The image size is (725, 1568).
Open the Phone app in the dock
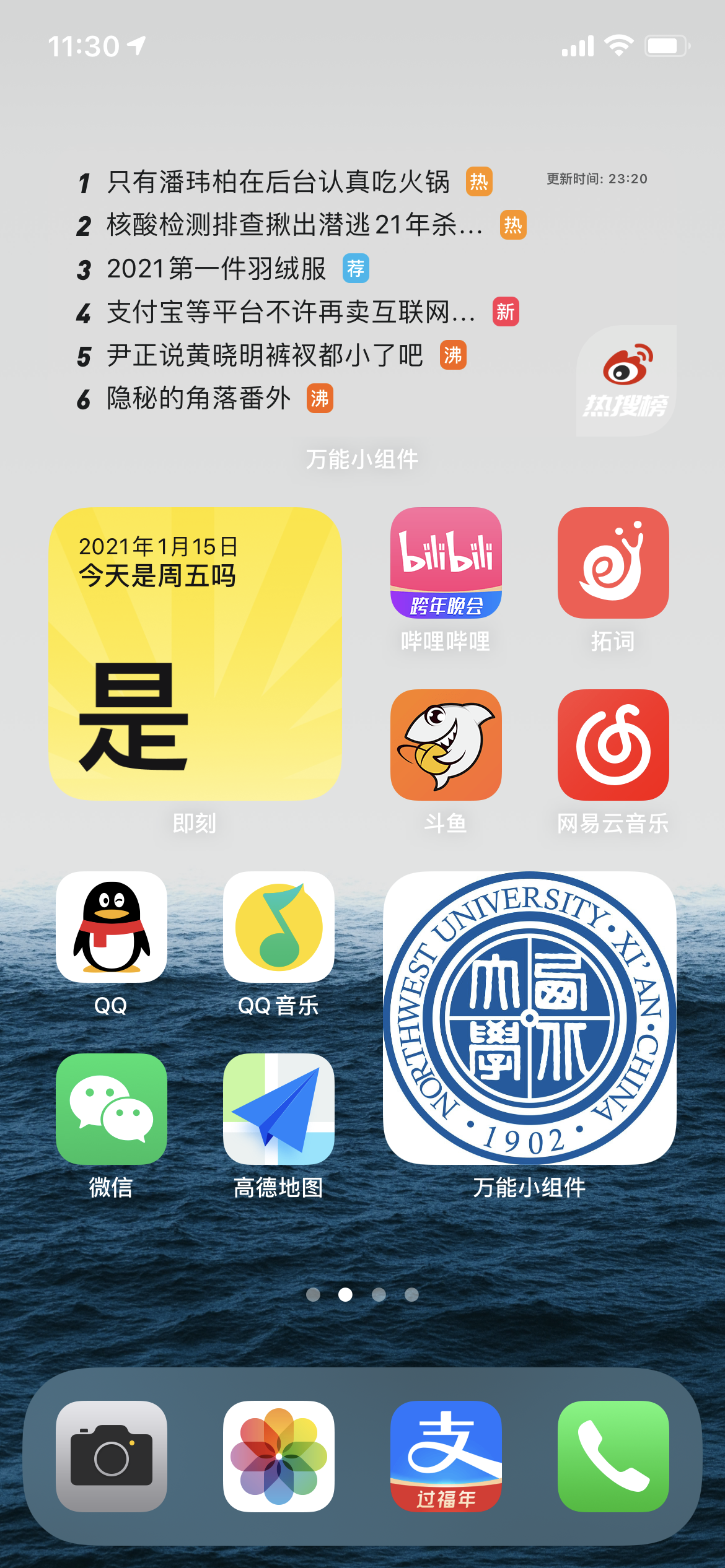click(613, 1457)
